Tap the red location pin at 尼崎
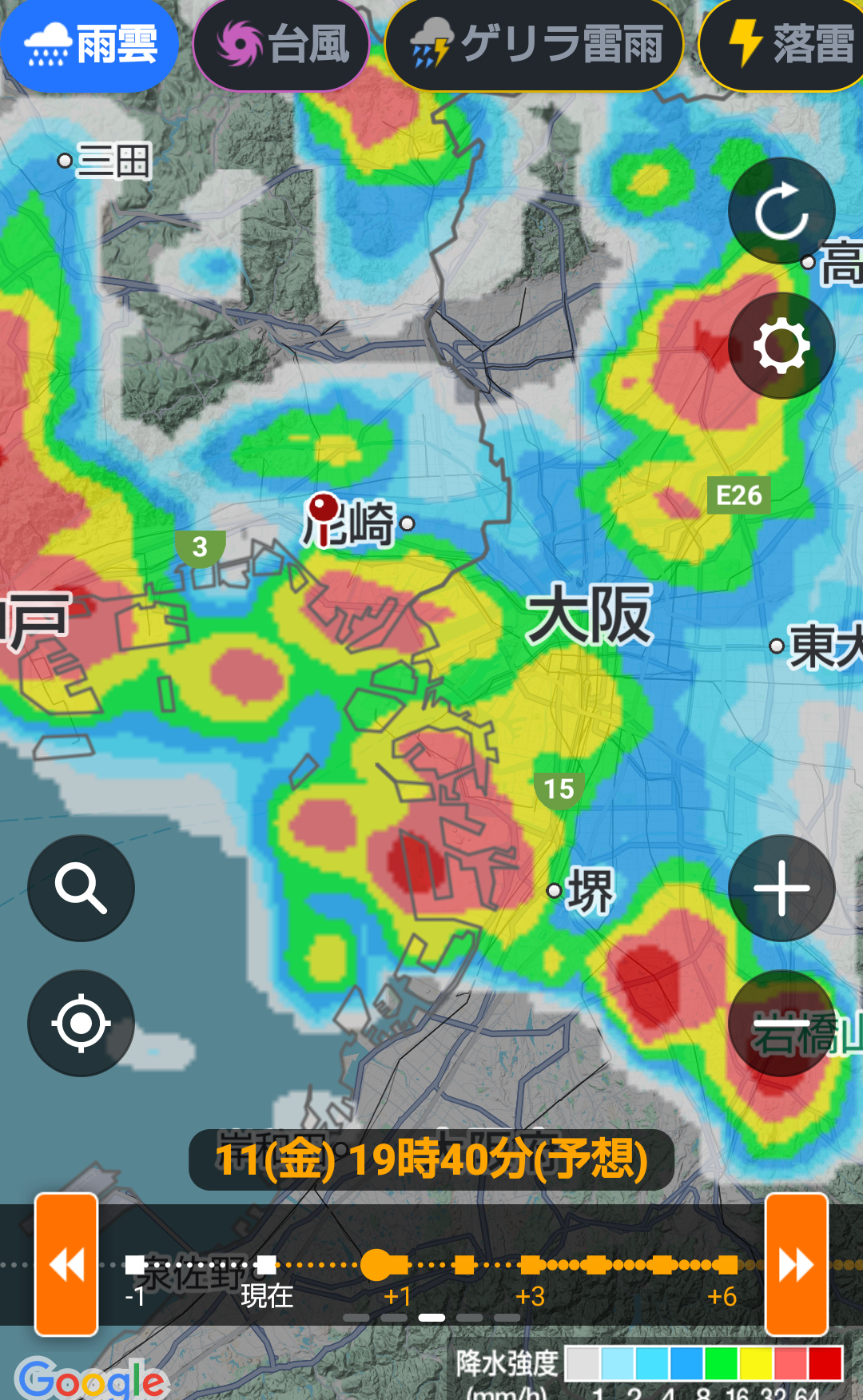 (324, 518)
